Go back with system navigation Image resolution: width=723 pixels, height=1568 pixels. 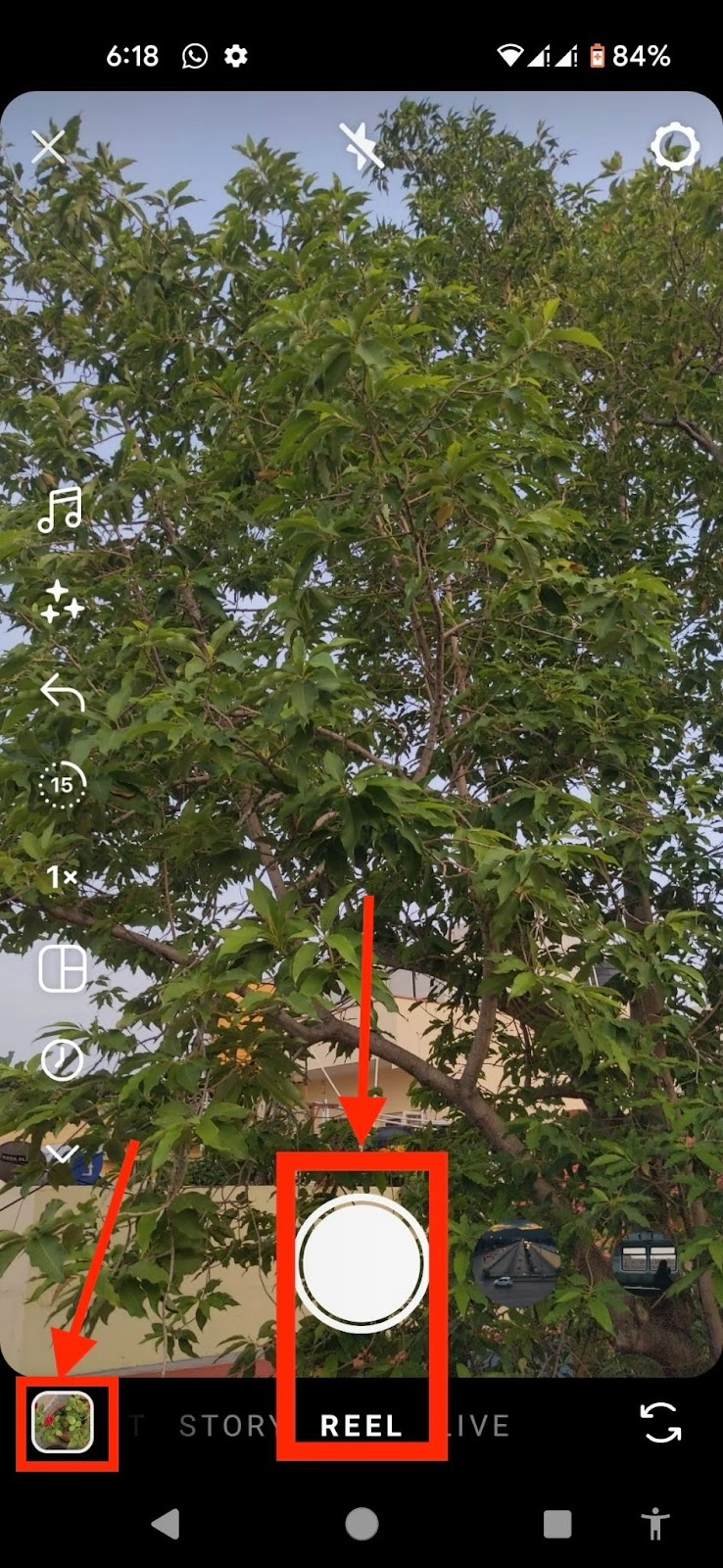(x=166, y=1524)
